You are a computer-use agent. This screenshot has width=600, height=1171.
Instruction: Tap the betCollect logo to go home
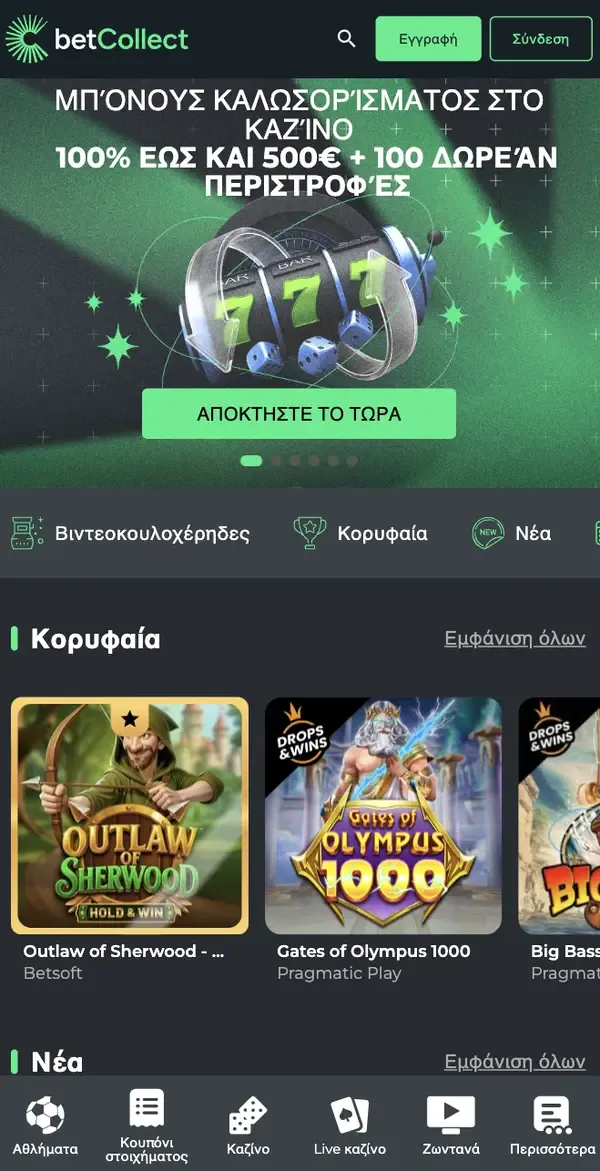[97, 39]
